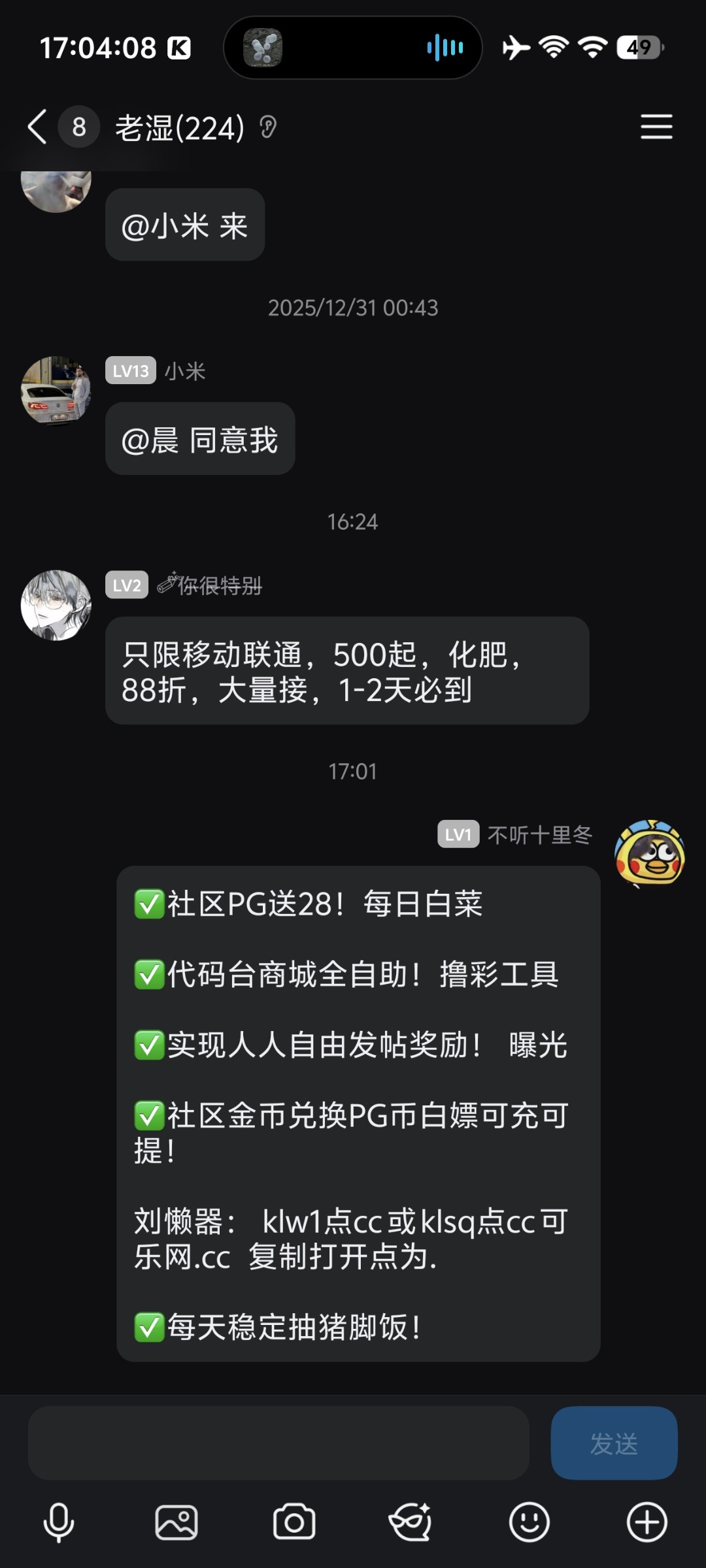Tap the battery indicator in the status bar

point(637,48)
